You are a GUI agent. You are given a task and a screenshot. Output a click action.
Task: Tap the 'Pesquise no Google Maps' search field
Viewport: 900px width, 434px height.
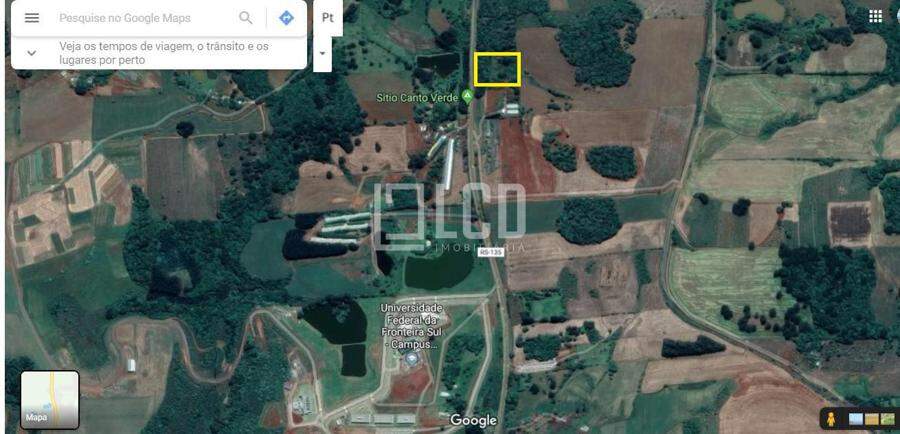pyautogui.click(x=140, y=18)
